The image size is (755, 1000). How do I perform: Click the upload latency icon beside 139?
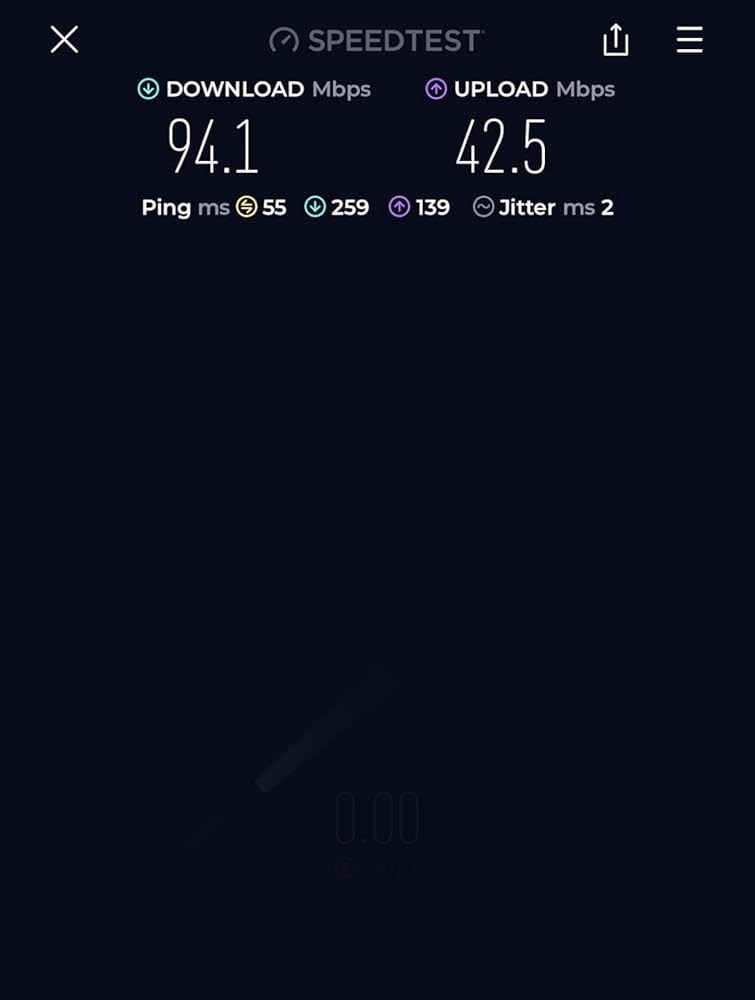click(400, 207)
